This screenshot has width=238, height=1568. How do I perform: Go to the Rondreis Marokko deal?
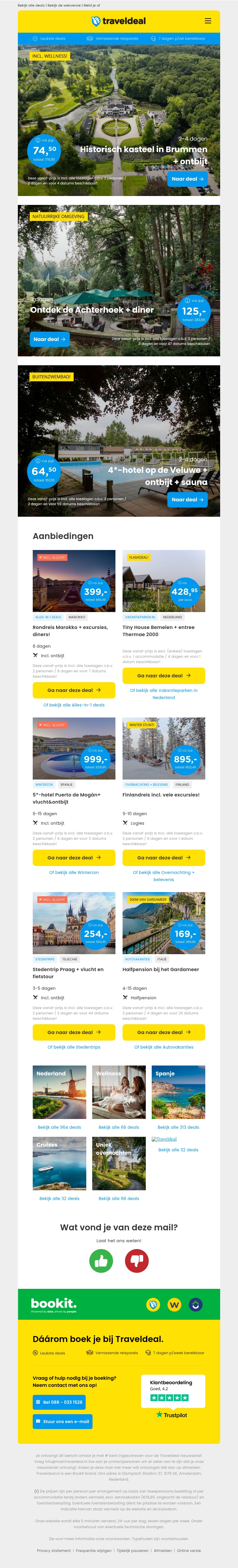74,690
